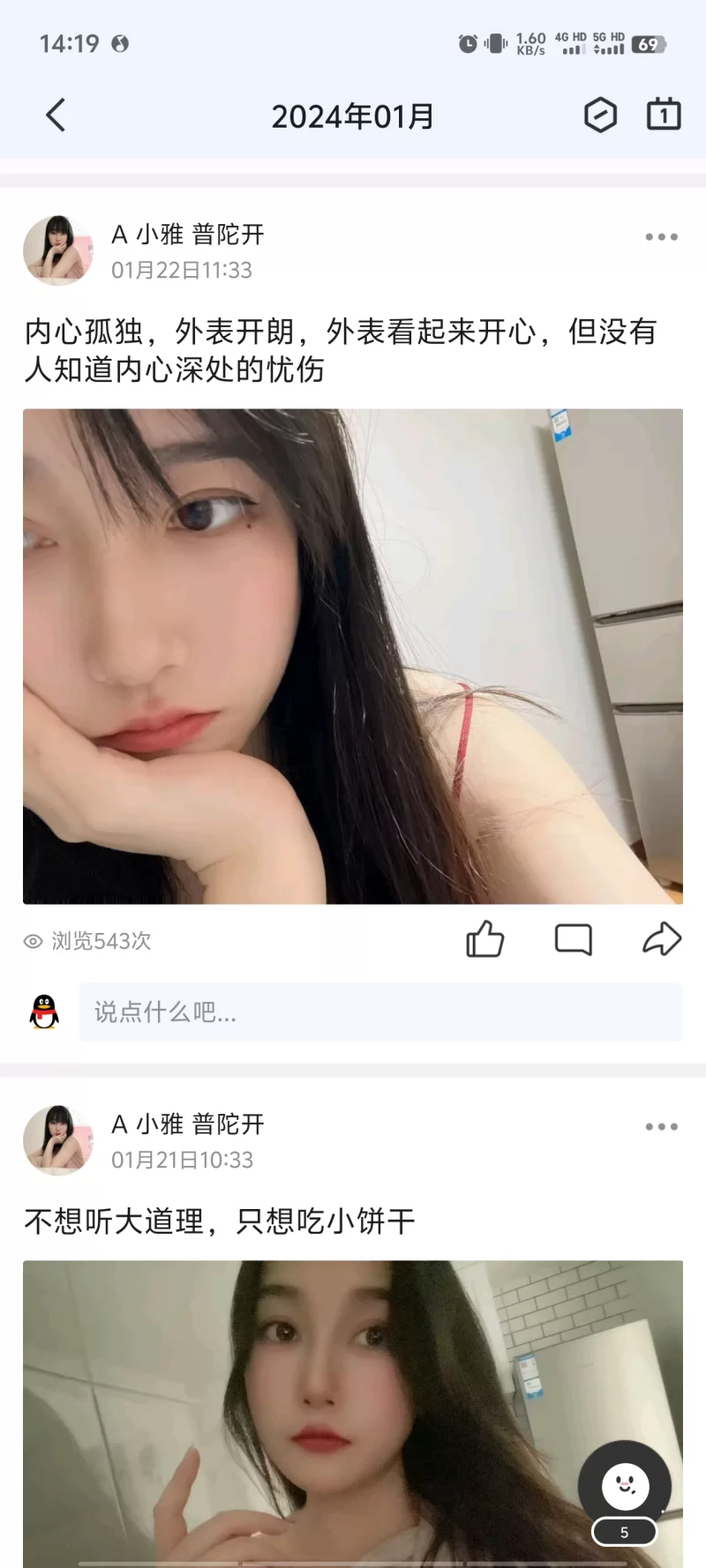The image size is (706, 1568).
Task: Open the photo in the 01月22日 post
Action: click(x=353, y=656)
